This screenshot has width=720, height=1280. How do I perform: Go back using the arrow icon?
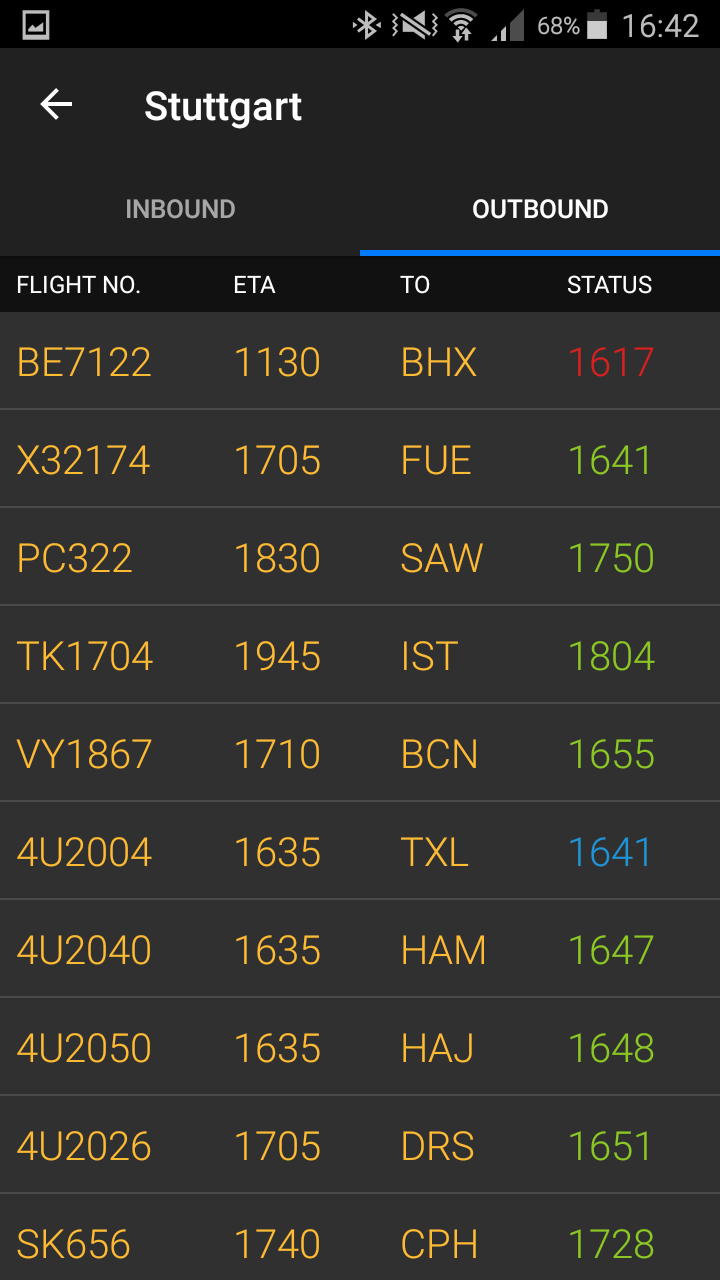[x=56, y=105]
